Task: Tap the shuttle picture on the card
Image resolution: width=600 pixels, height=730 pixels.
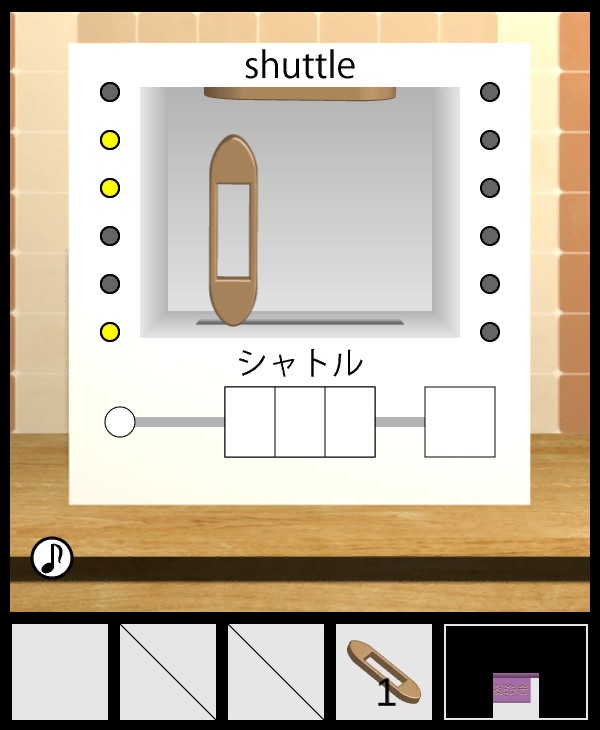Action: pos(234,230)
